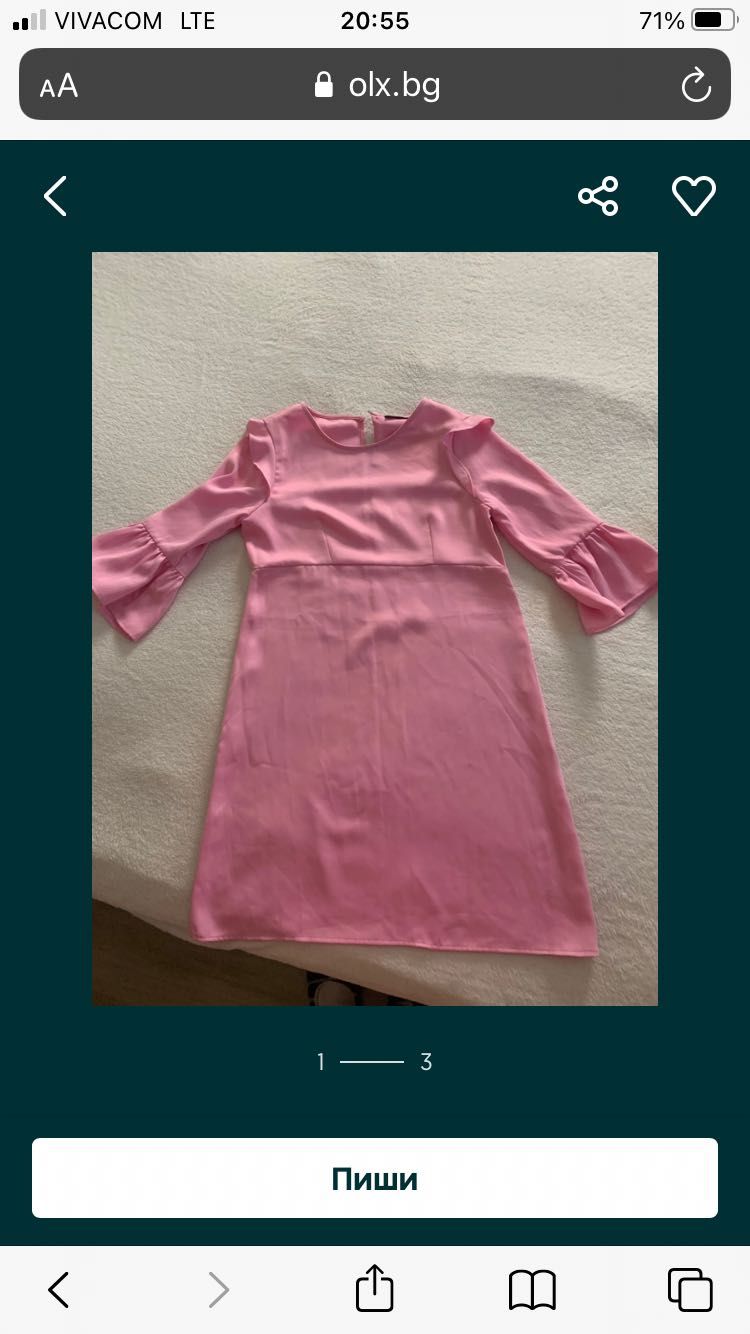Go back from the photo gallery
The width and height of the screenshot is (750, 1334).
click(x=56, y=196)
